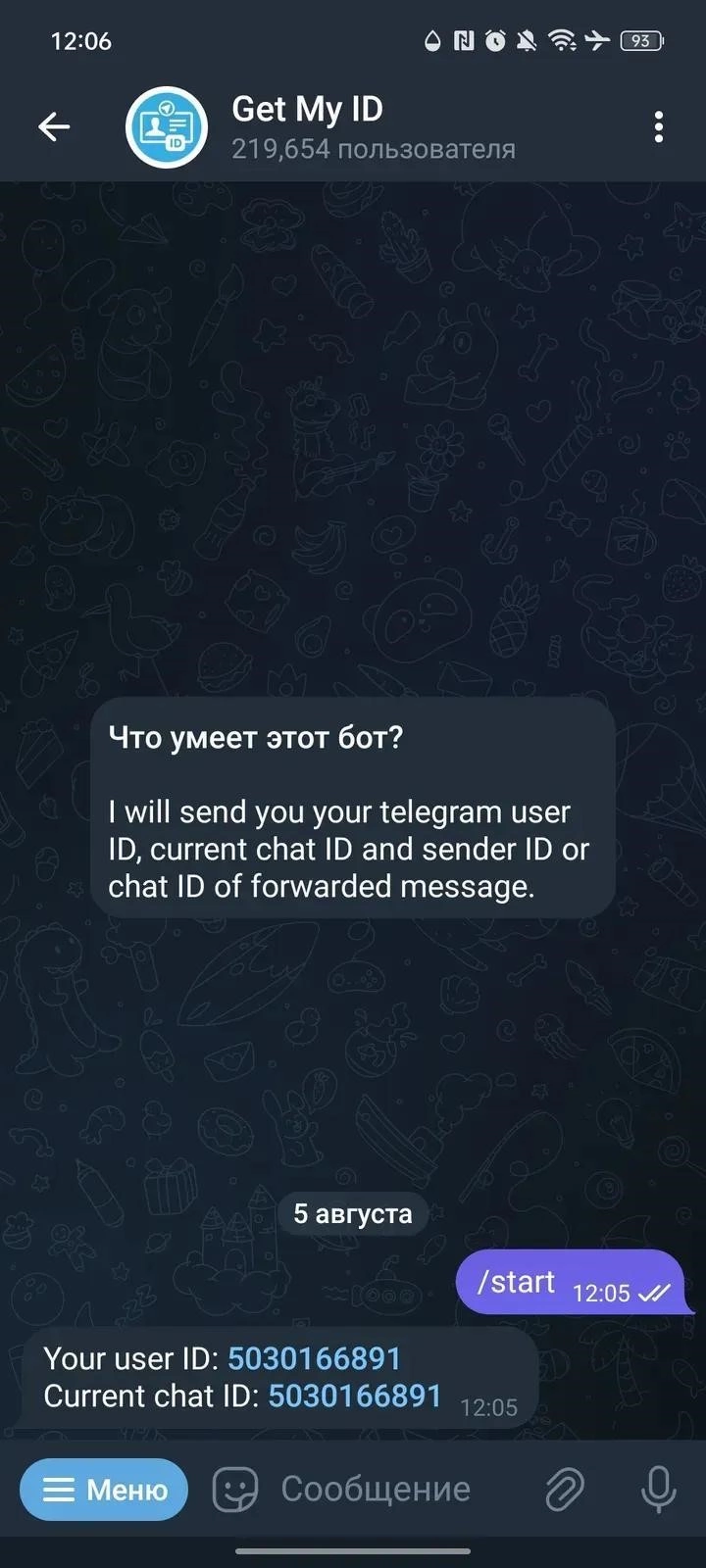Screen dimensions: 706x1568
Task: Go back to the chat list
Action: point(54,126)
